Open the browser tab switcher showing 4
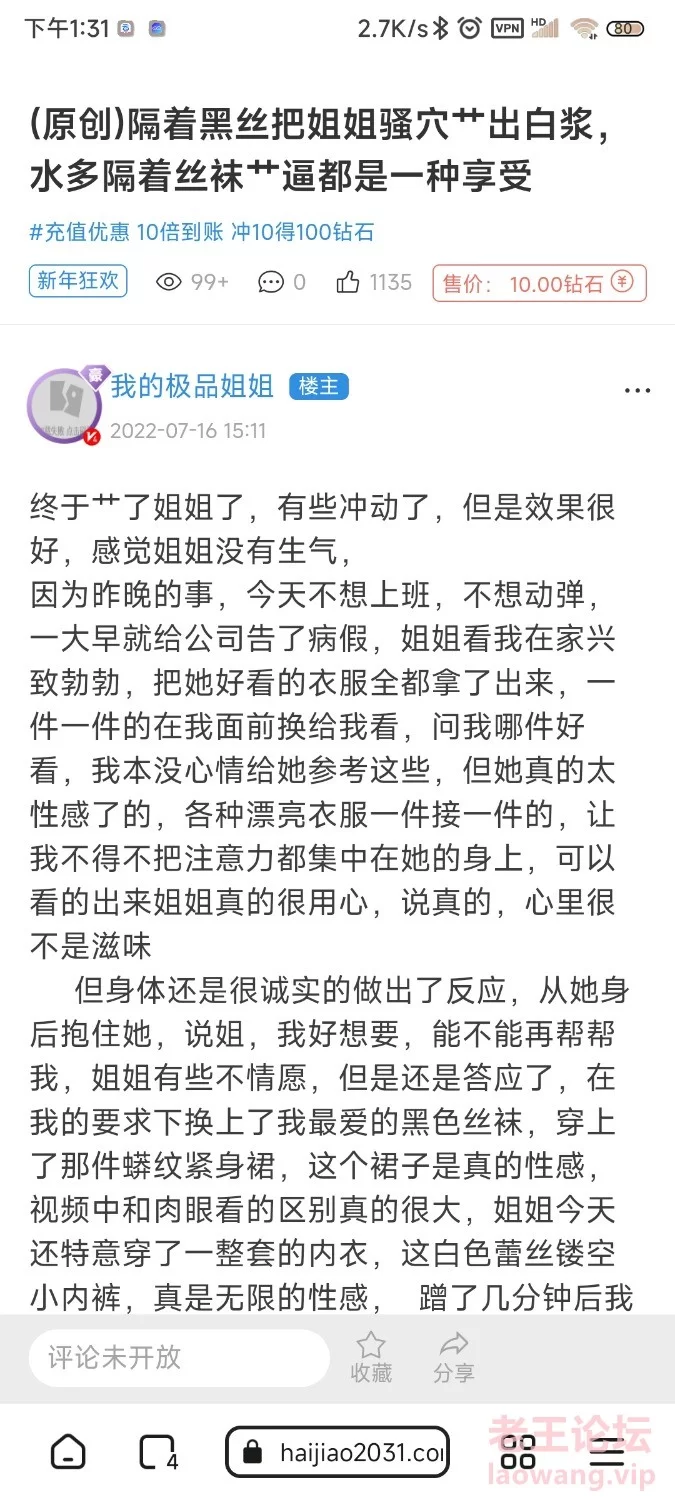 click(158, 1452)
